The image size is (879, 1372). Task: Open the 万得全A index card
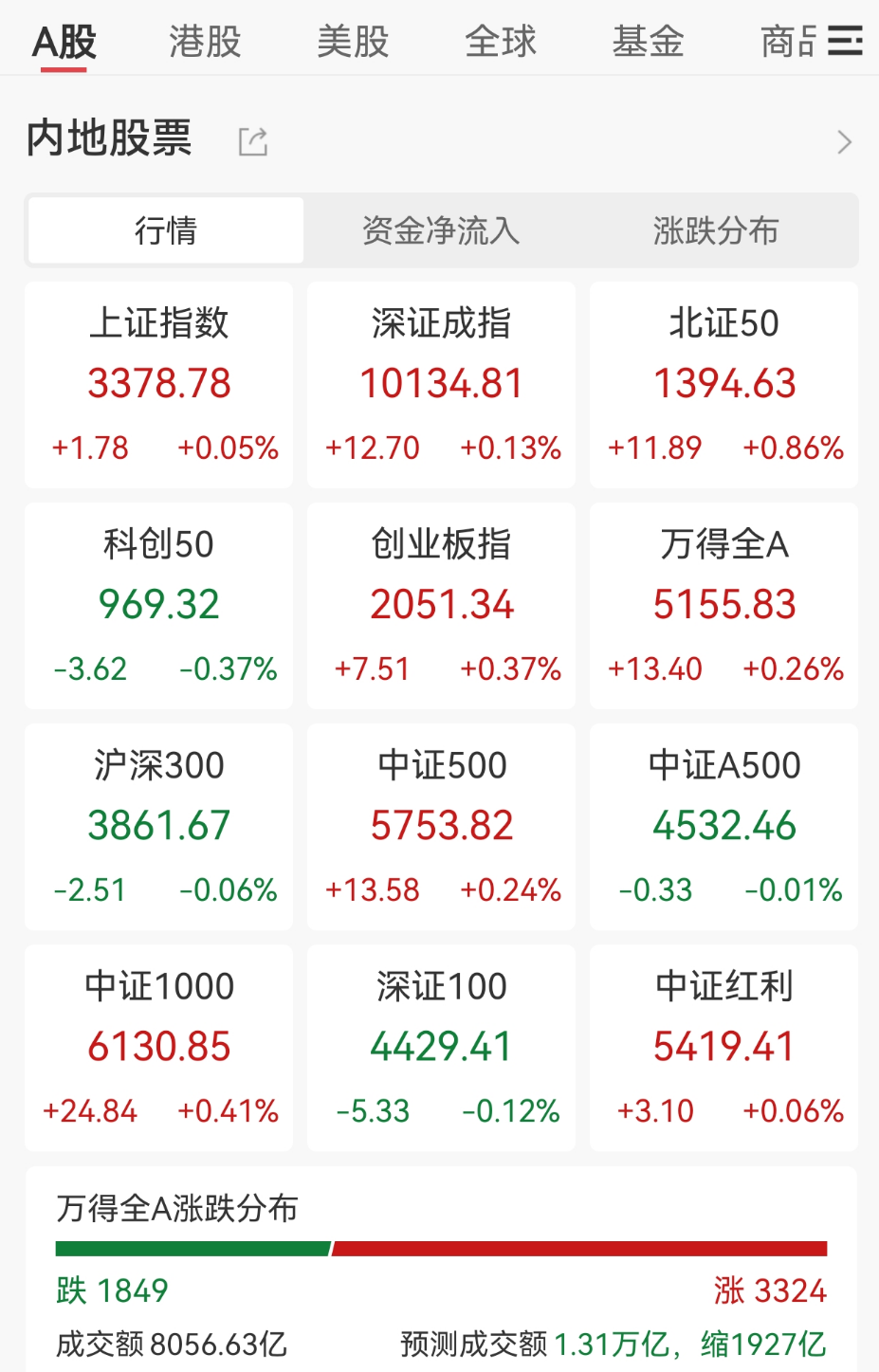pyautogui.click(x=723, y=605)
